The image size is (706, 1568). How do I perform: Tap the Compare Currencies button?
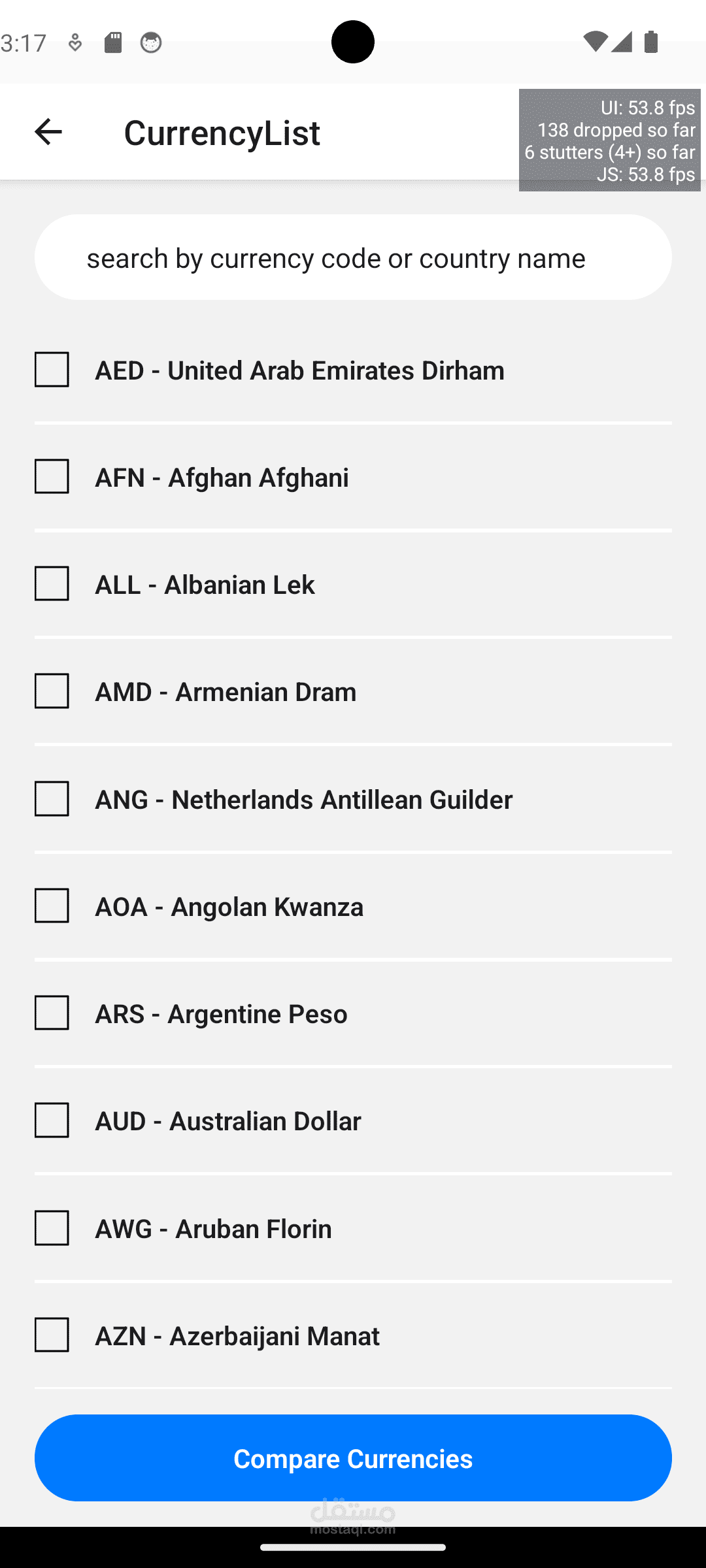point(353,1458)
